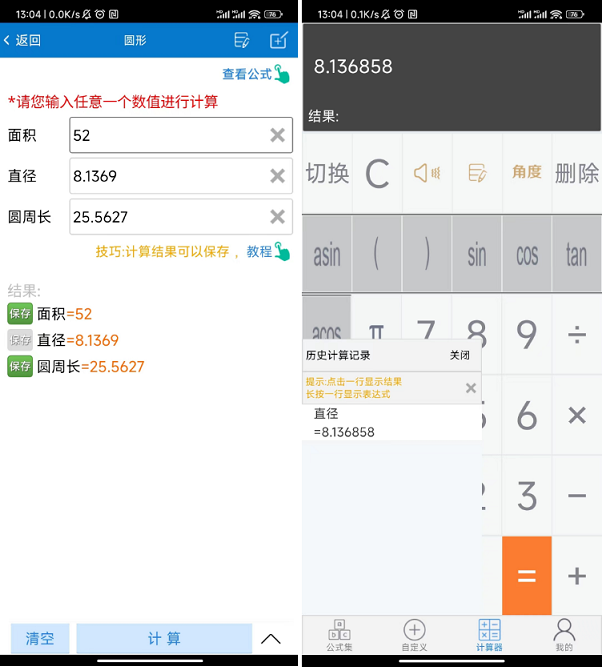The image size is (605, 671).
Task: Edit the 直径 input field
Action: [x=165, y=176]
